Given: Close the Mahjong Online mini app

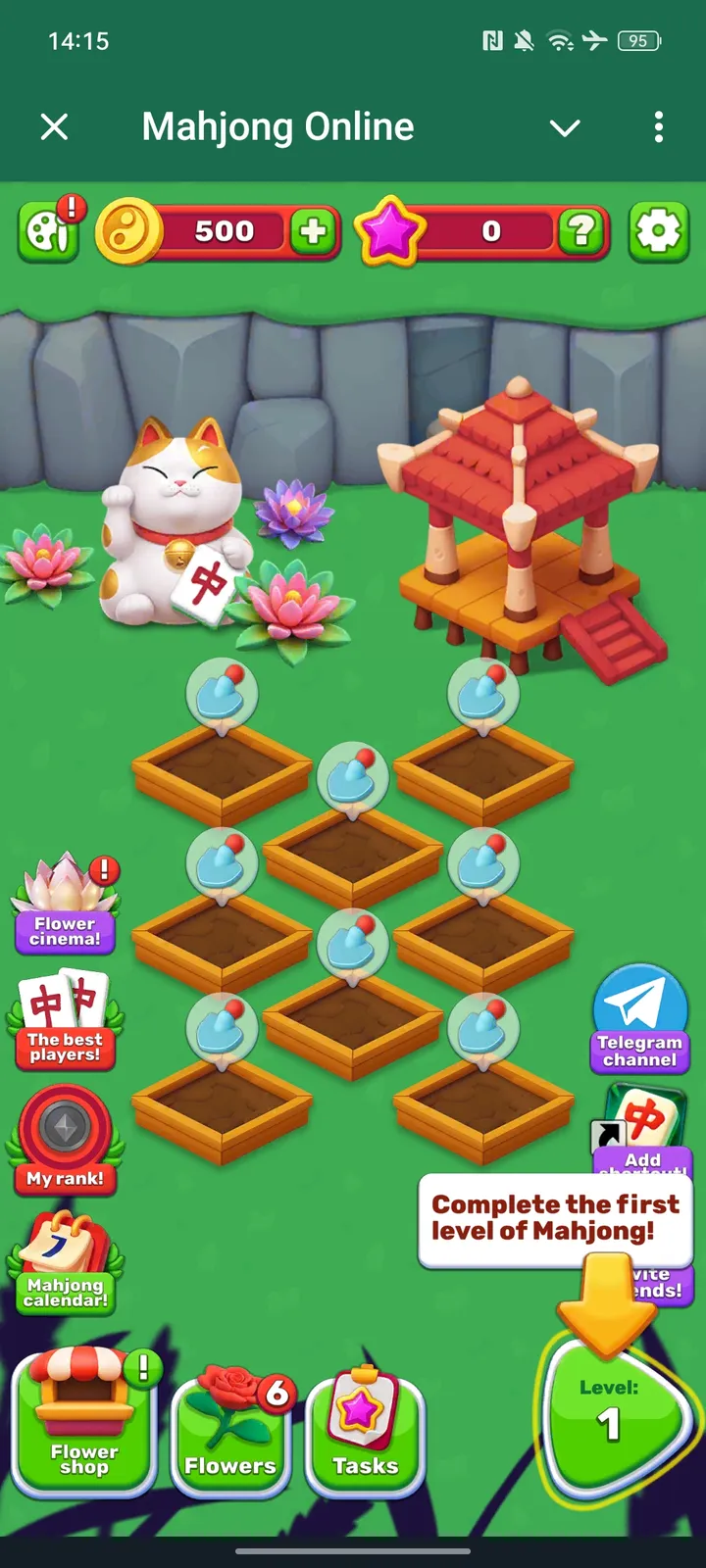Looking at the screenshot, I should tap(54, 127).
